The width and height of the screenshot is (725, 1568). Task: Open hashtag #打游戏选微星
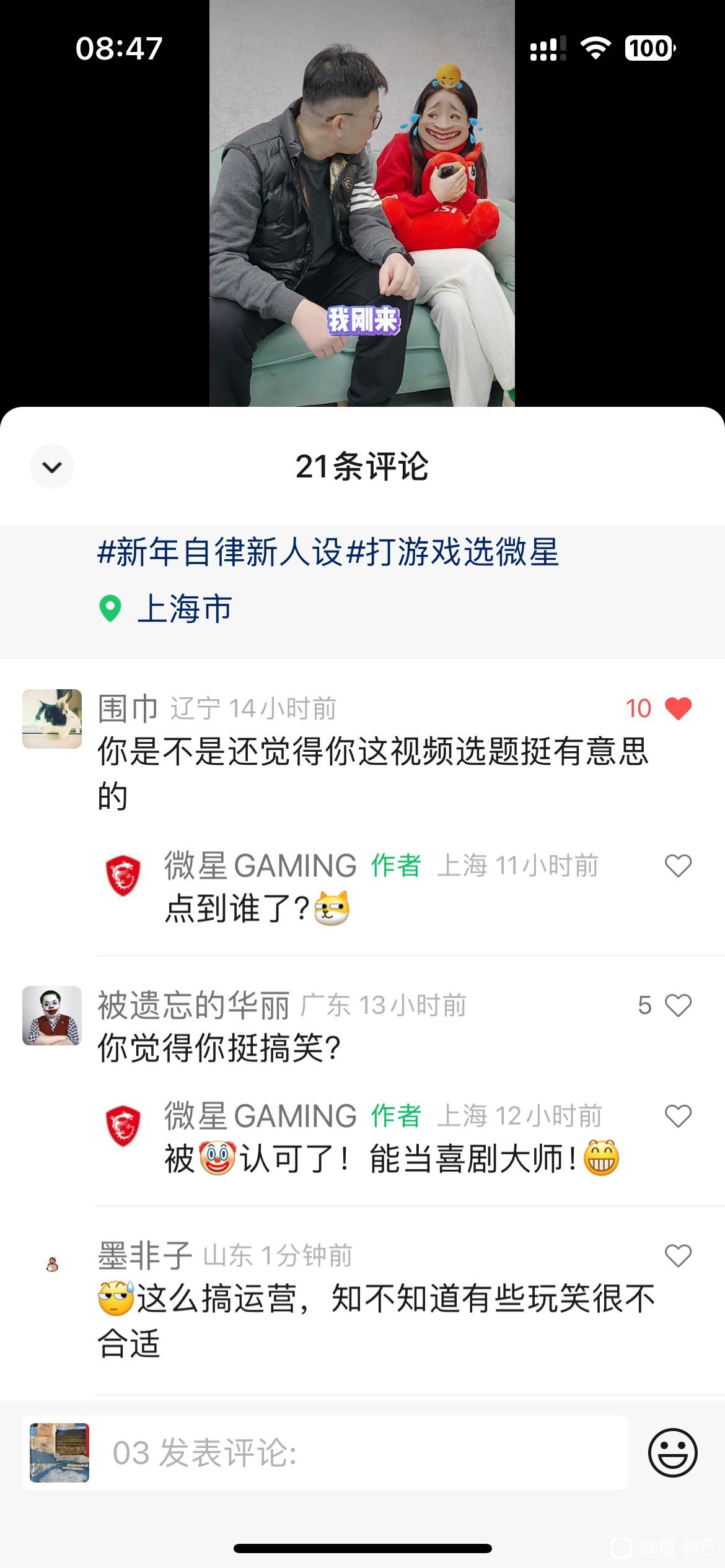453,552
